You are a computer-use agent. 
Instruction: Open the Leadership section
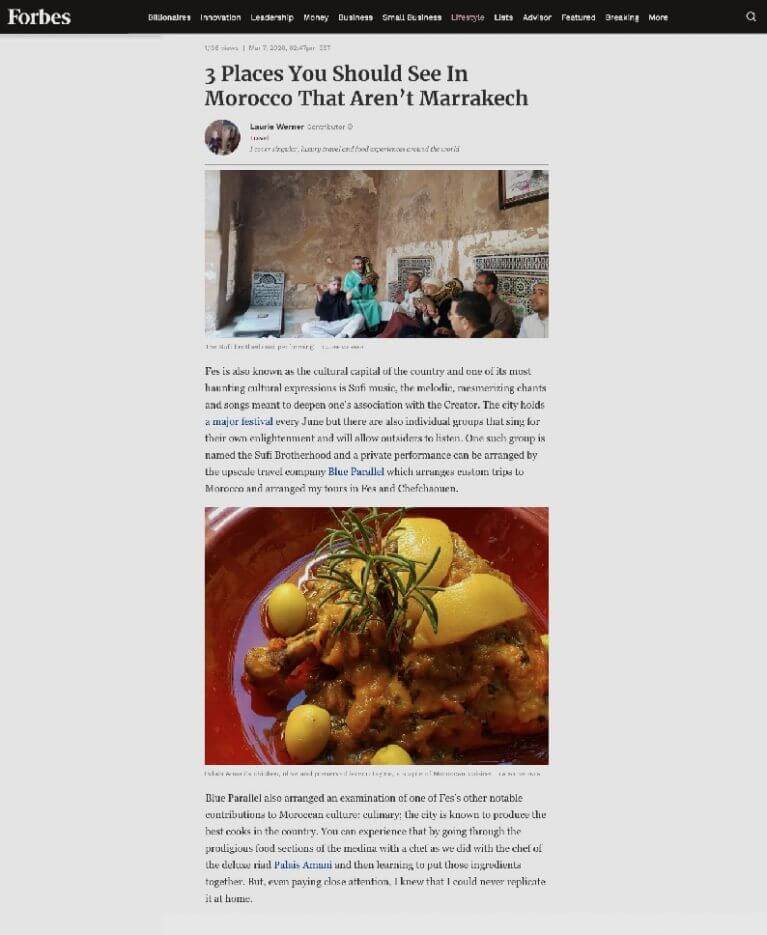point(272,17)
